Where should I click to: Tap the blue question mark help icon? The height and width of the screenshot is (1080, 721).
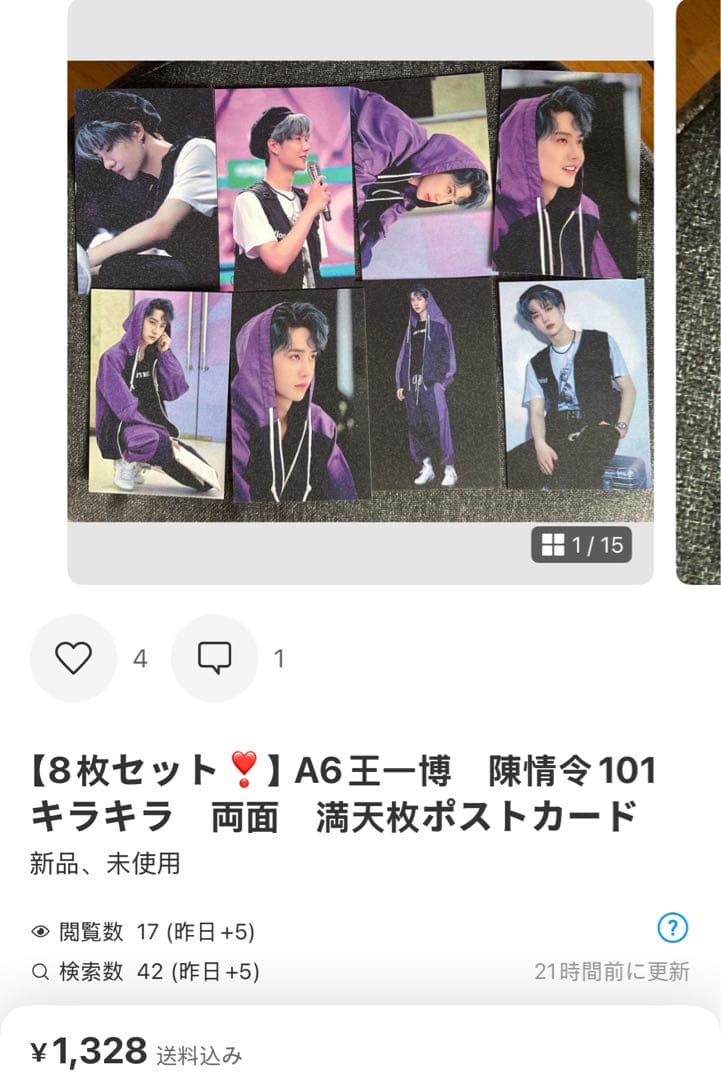pos(672,928)
